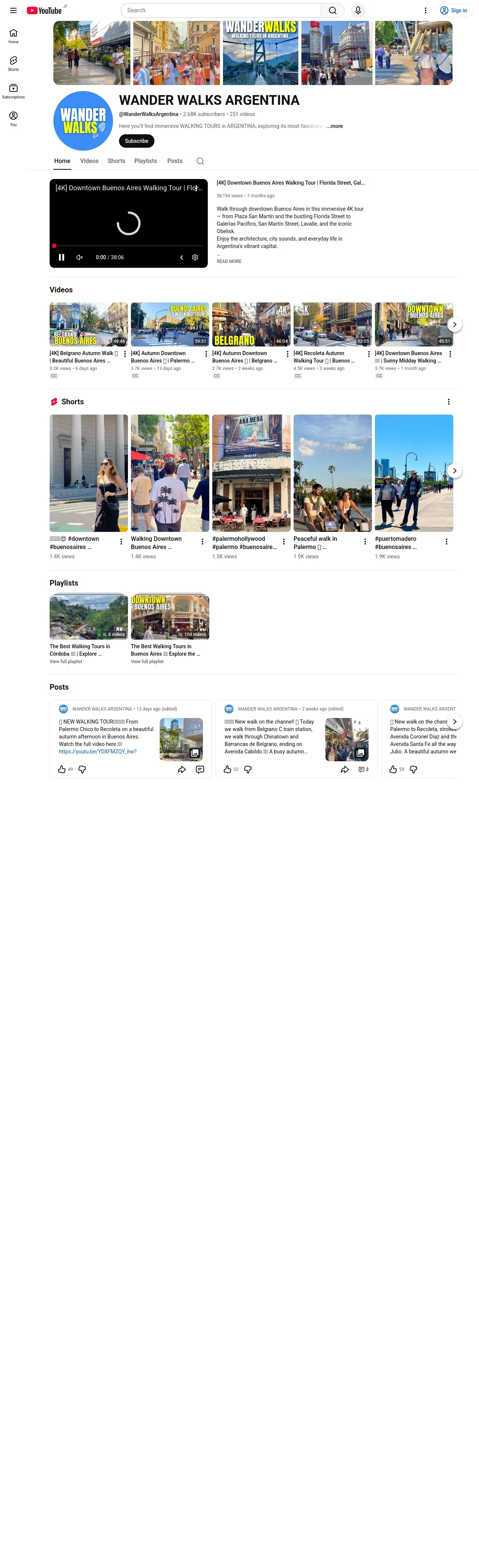Image resolution: width=479 pixels, height=1568 pixels.
Task: Pause the featured video
Action: [62, 257]
